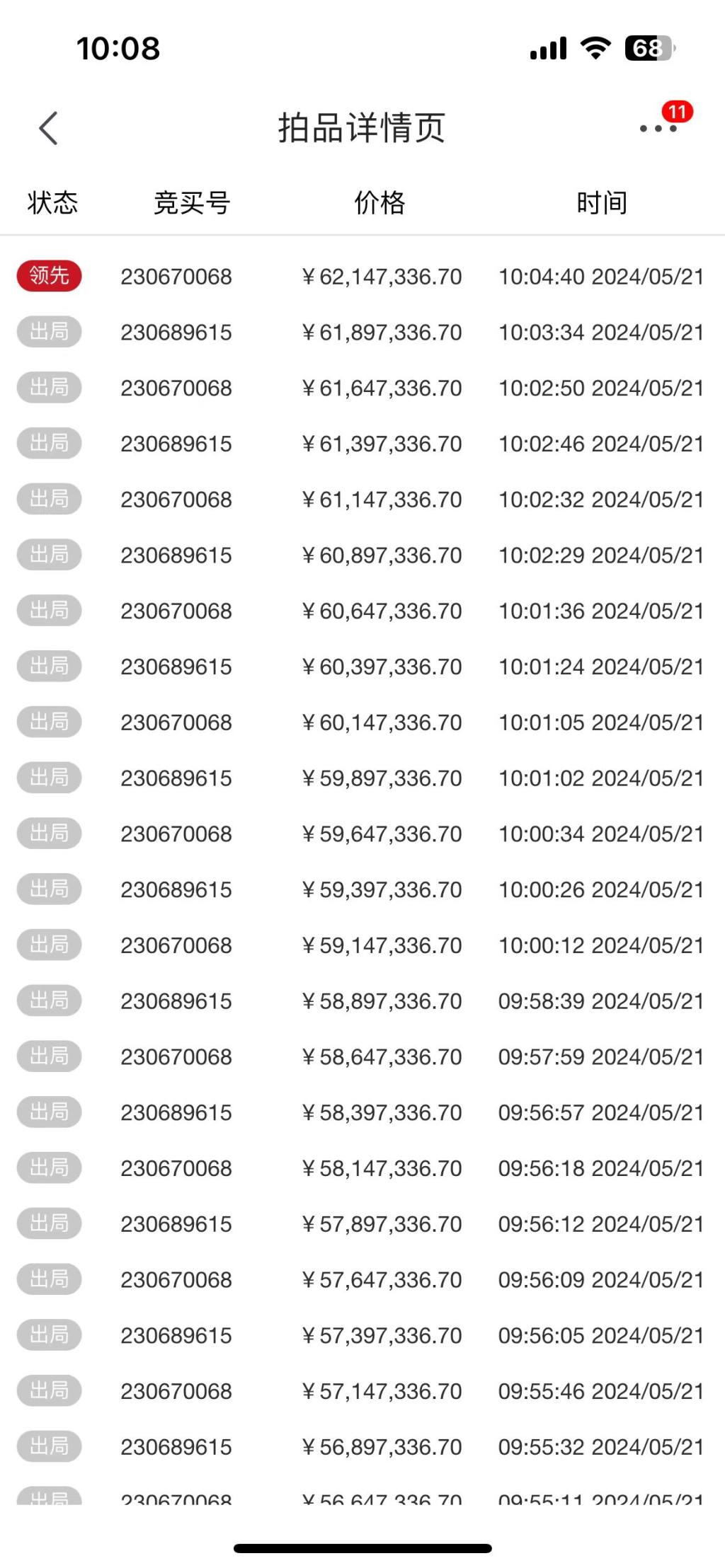The width and height of the screenshot is (725, 1568).
Task: Open the three-dot more menu
Action: tap(658, 128)
